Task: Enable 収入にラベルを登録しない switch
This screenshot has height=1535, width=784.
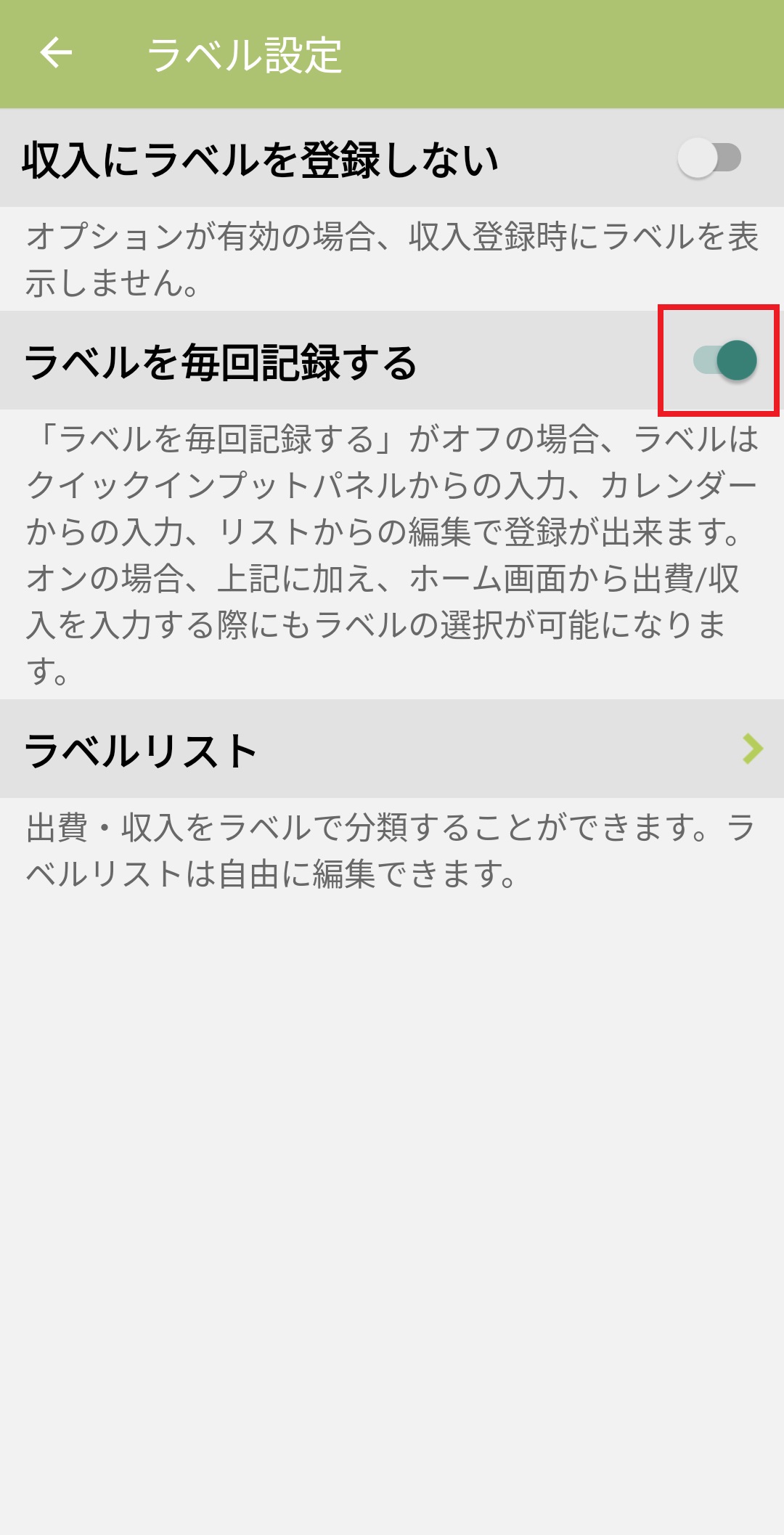Action: [709, 158]
